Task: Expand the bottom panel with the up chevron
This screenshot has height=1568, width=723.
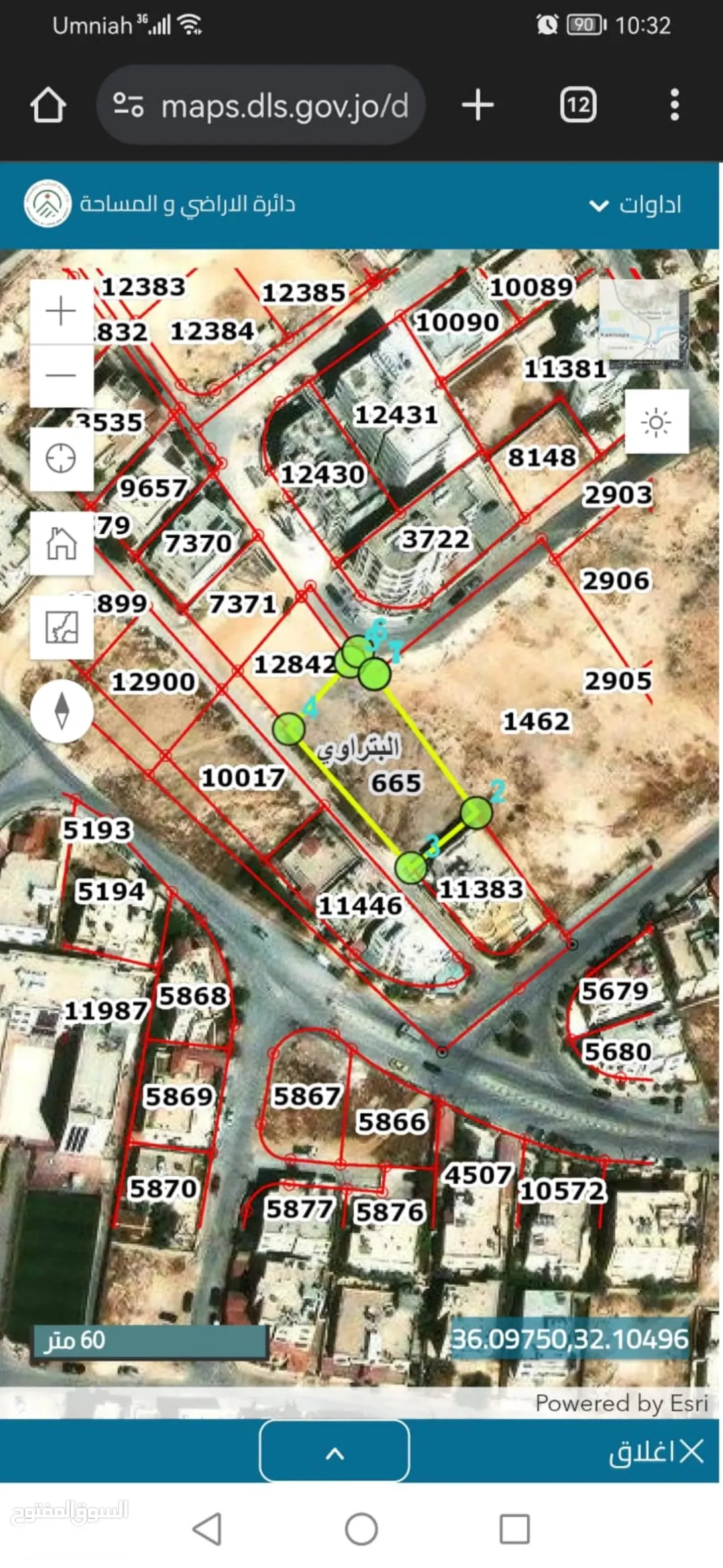Action: click(x=335, y=1451)
